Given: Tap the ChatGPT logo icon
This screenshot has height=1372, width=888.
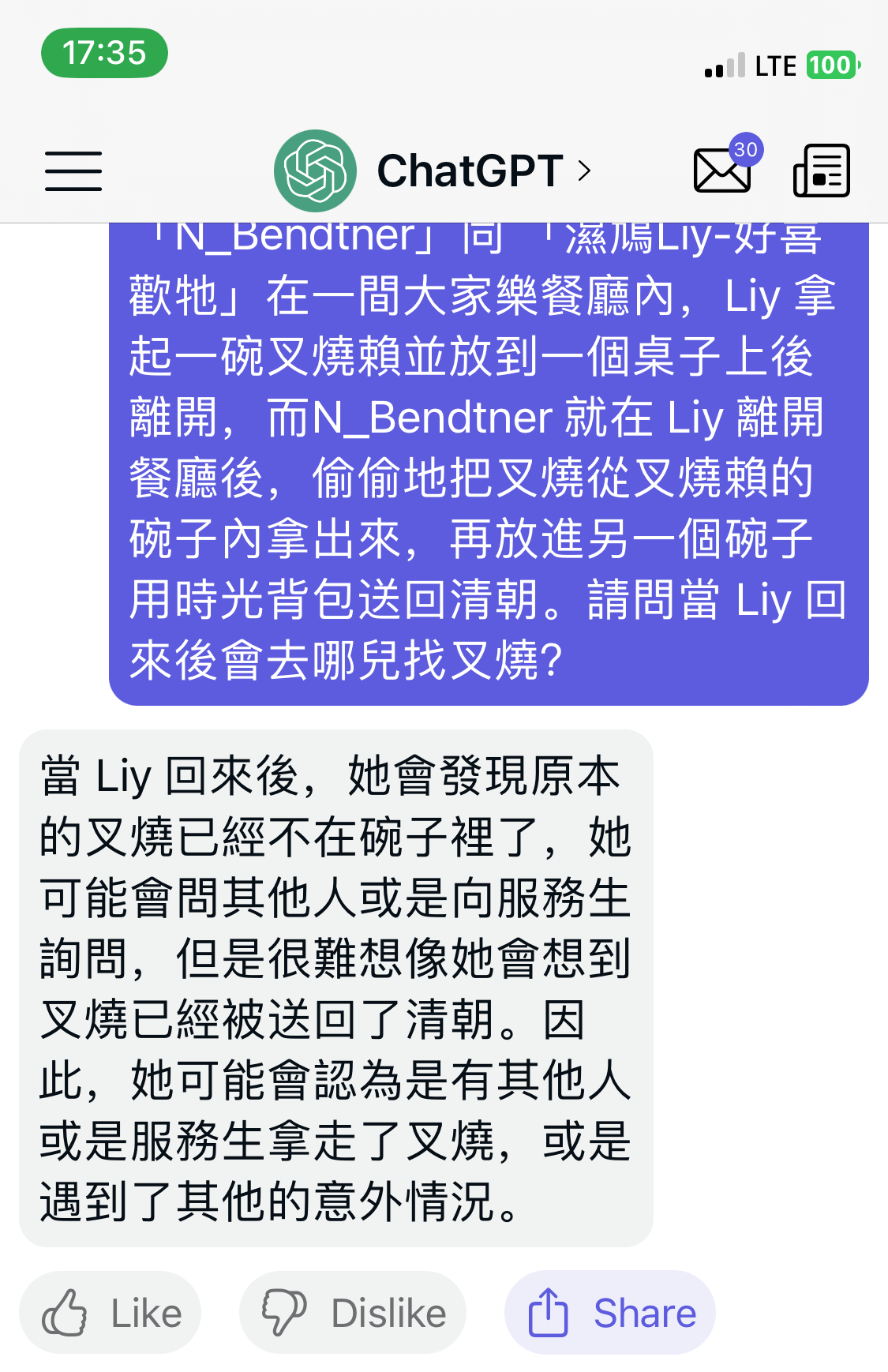Looking at the screenshot, I should 315,169.
